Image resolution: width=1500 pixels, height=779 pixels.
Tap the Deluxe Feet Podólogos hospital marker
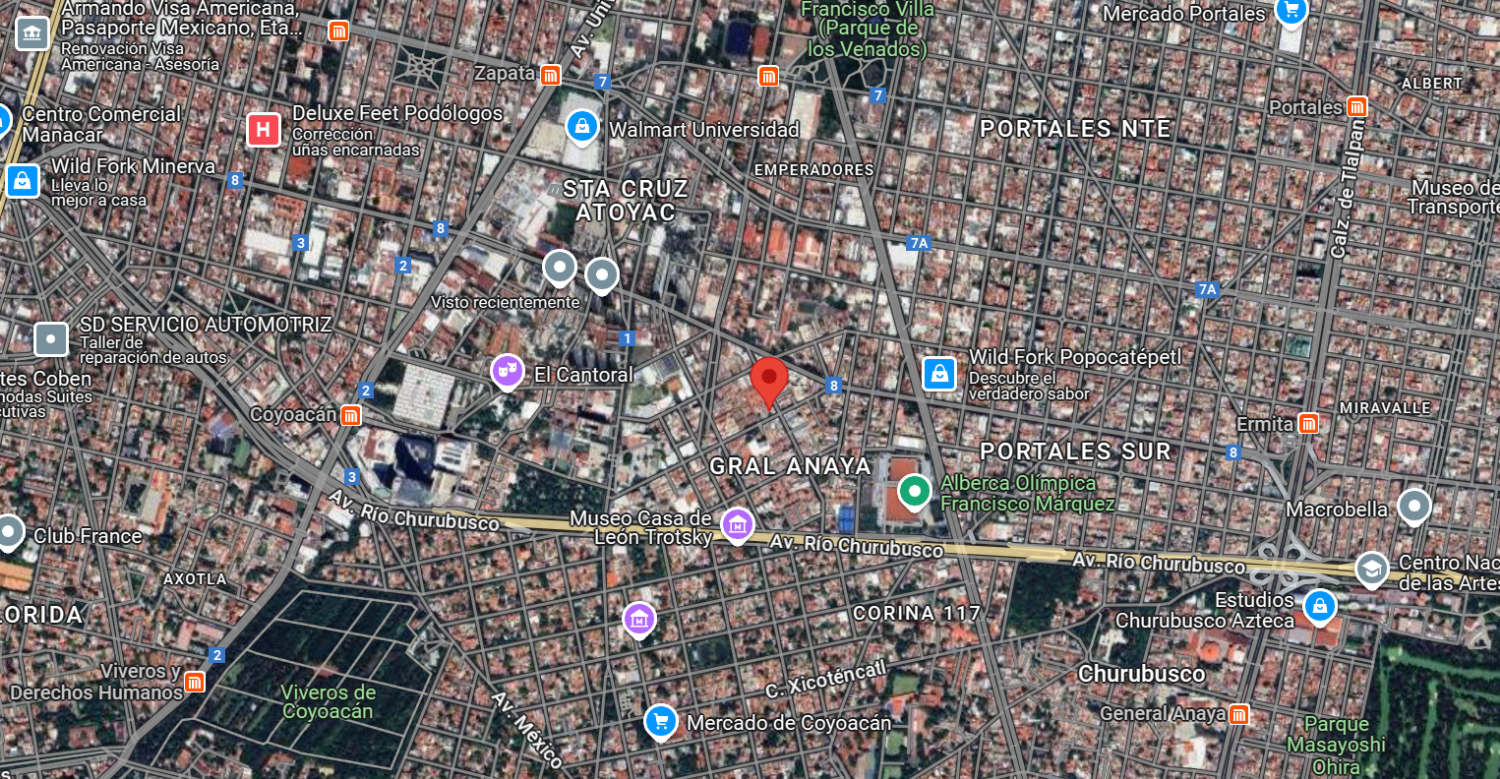click(263, 129)
